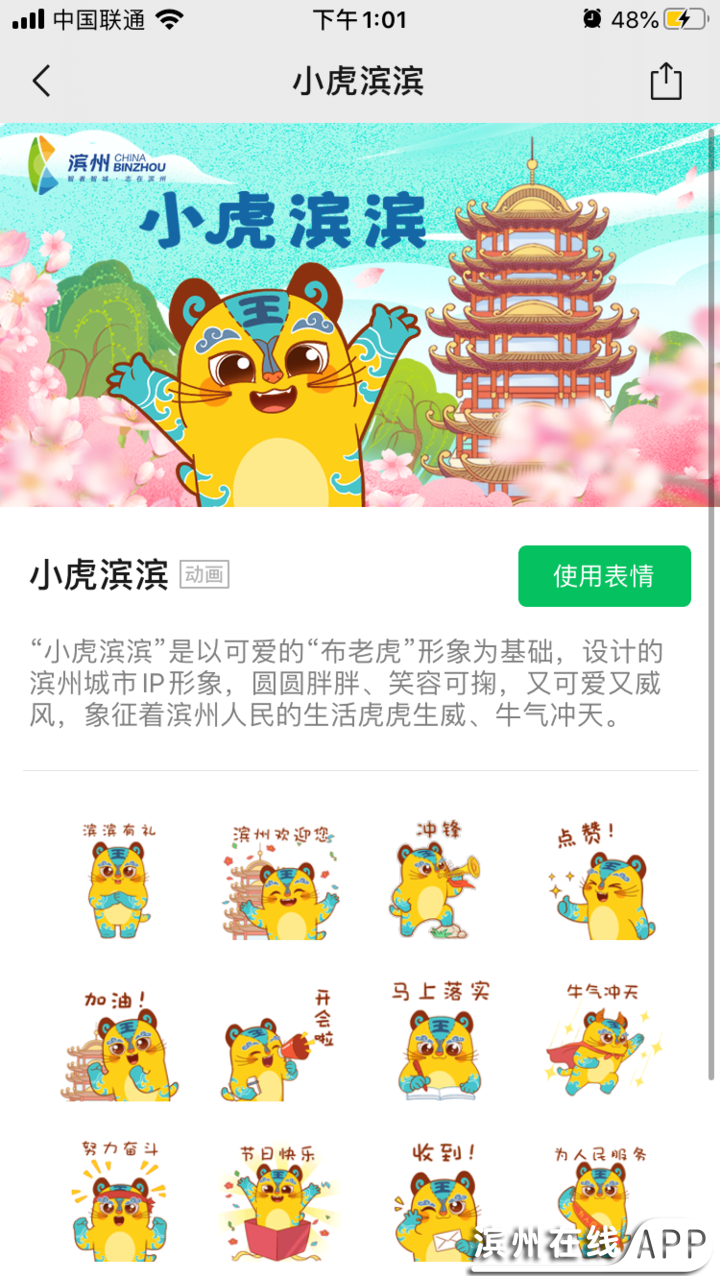720x1281 pixels.
Task: Select the 马上落实 sticker
Action: click(440, 1043)
